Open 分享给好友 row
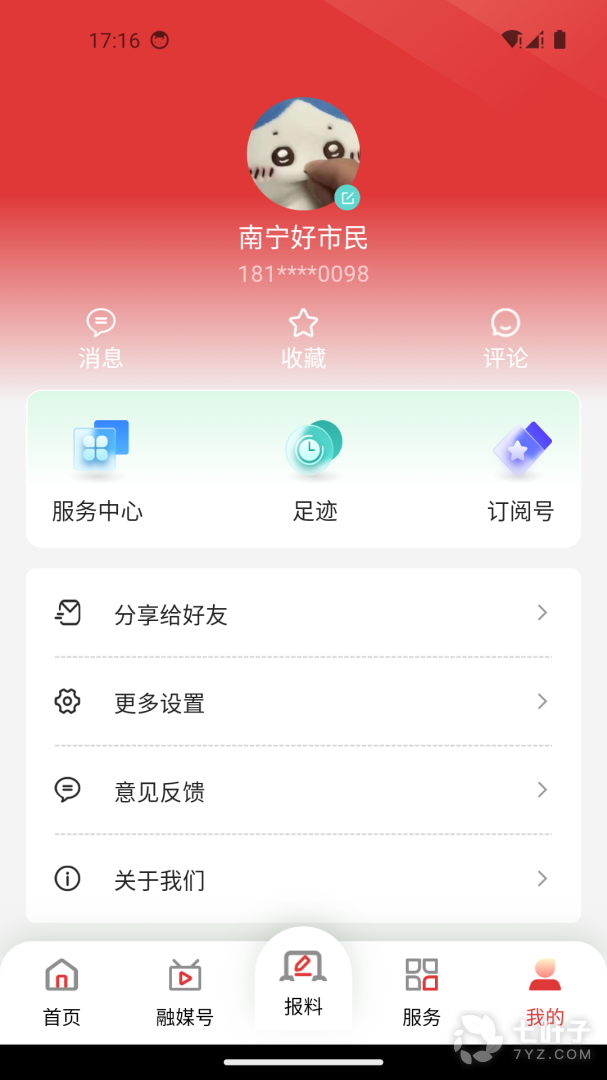This screenshot has width=607, height=1080. click(x=303, y=613)
